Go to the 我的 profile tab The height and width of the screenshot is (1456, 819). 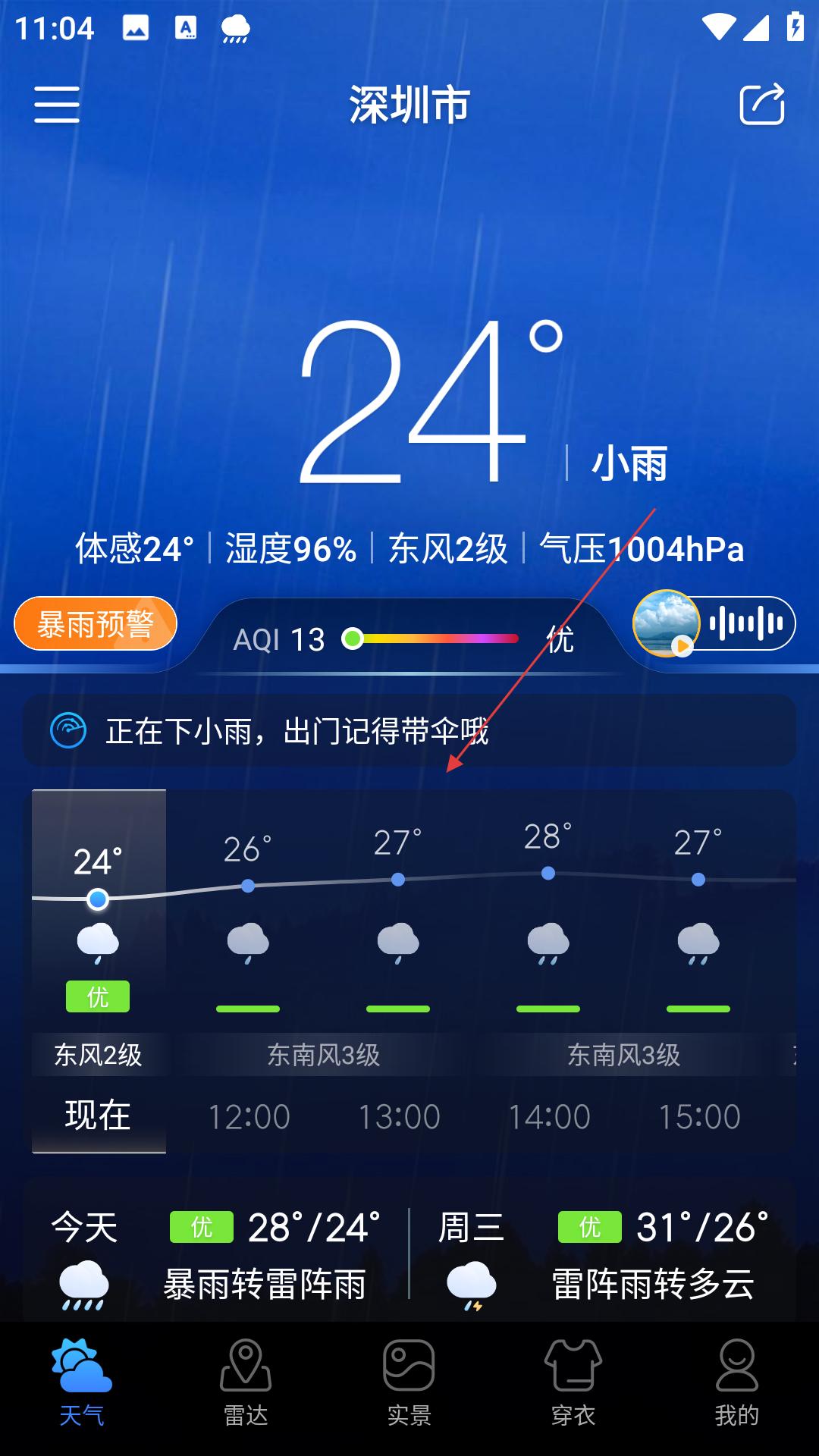pos(736,1384)
